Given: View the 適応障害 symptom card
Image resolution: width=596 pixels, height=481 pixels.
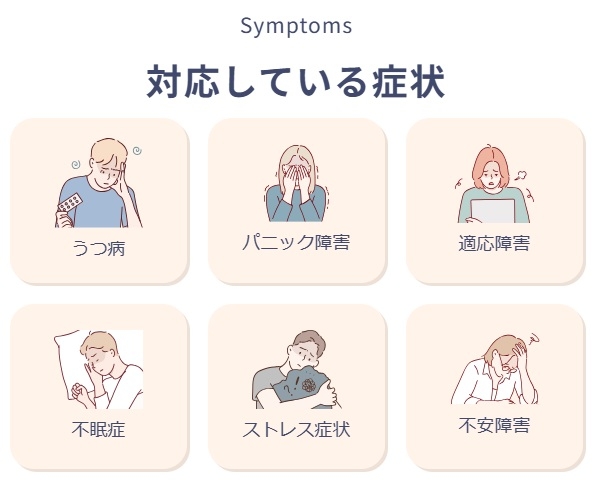Looking at the screenshot, I should [x=495, y=201].
